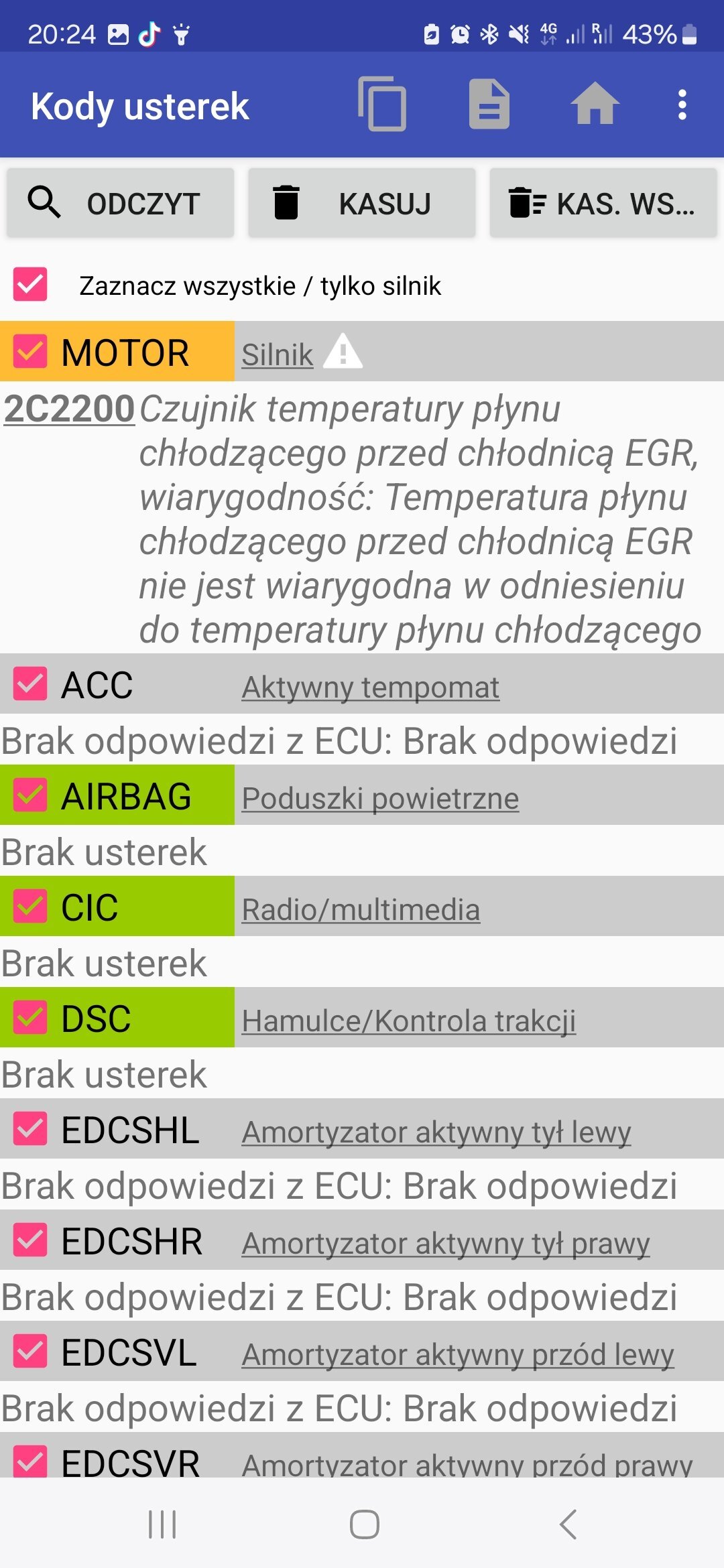
Task: Tap the KASUJ delete button
Action: [362, 203]
